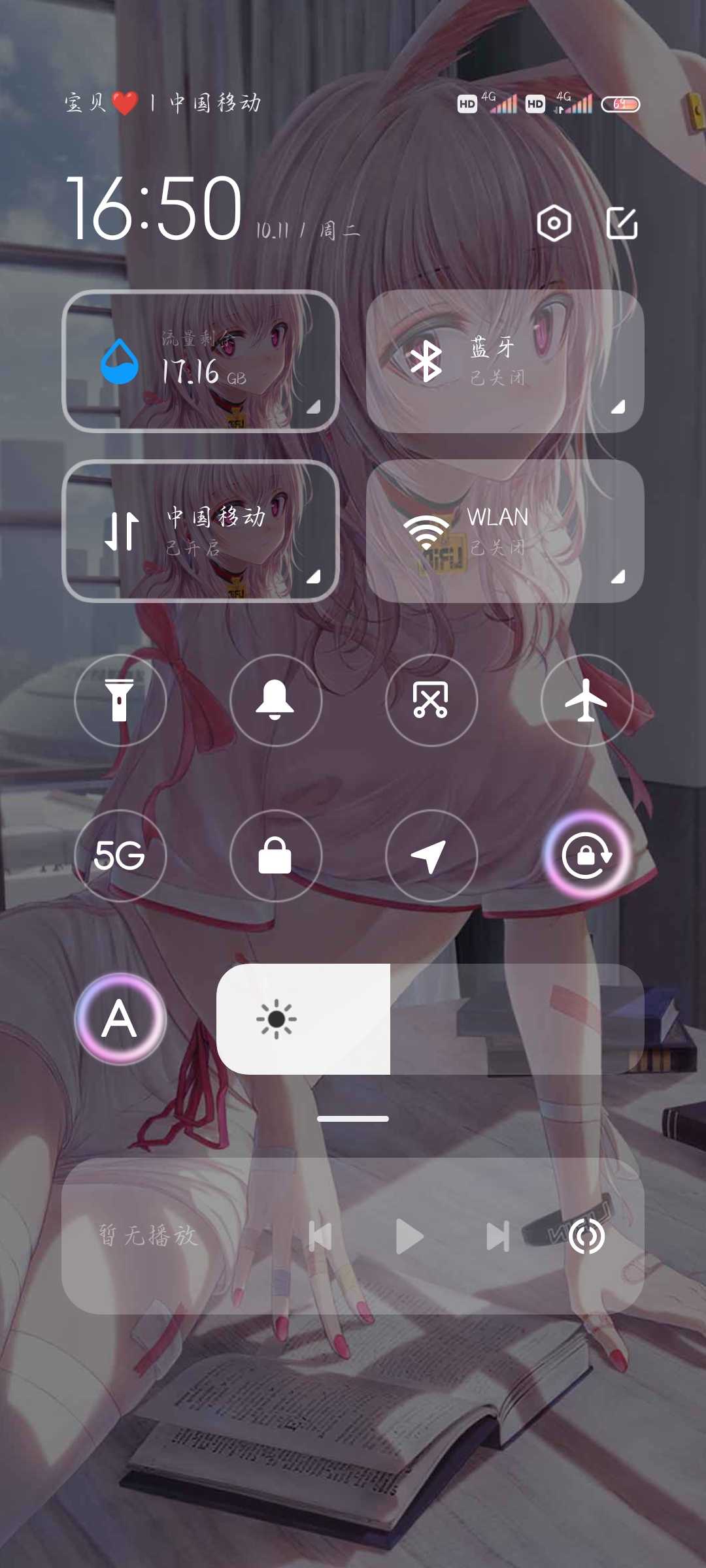
Task: Toggle location services arrow
Action: click(431, 855)
